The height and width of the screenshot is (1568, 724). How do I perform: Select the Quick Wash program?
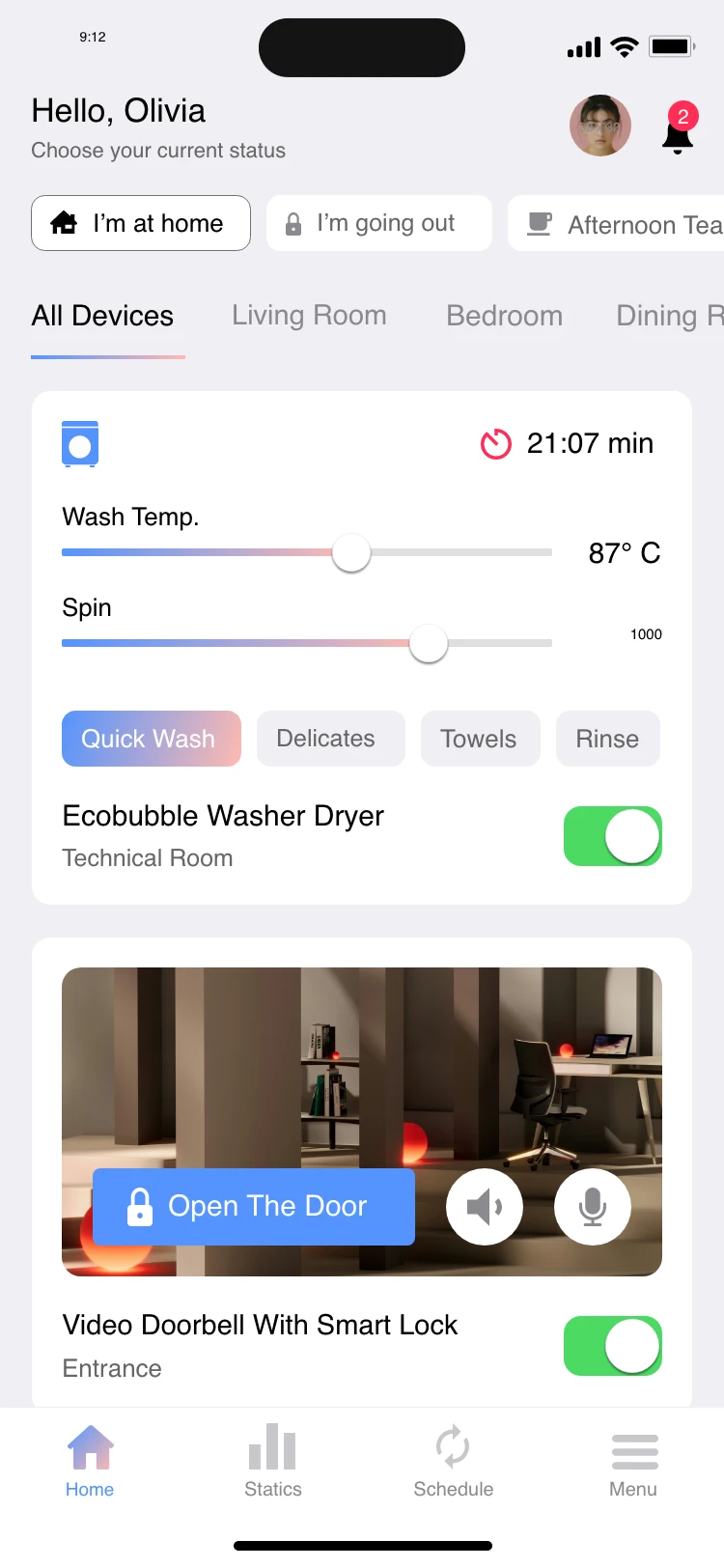[x=152, y=739]
